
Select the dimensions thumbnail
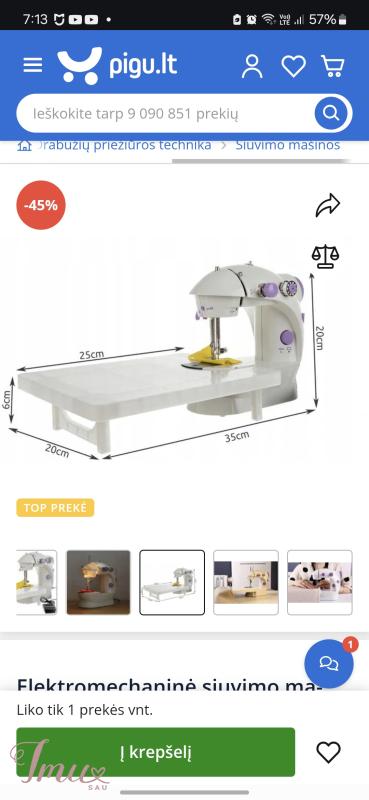172,582
